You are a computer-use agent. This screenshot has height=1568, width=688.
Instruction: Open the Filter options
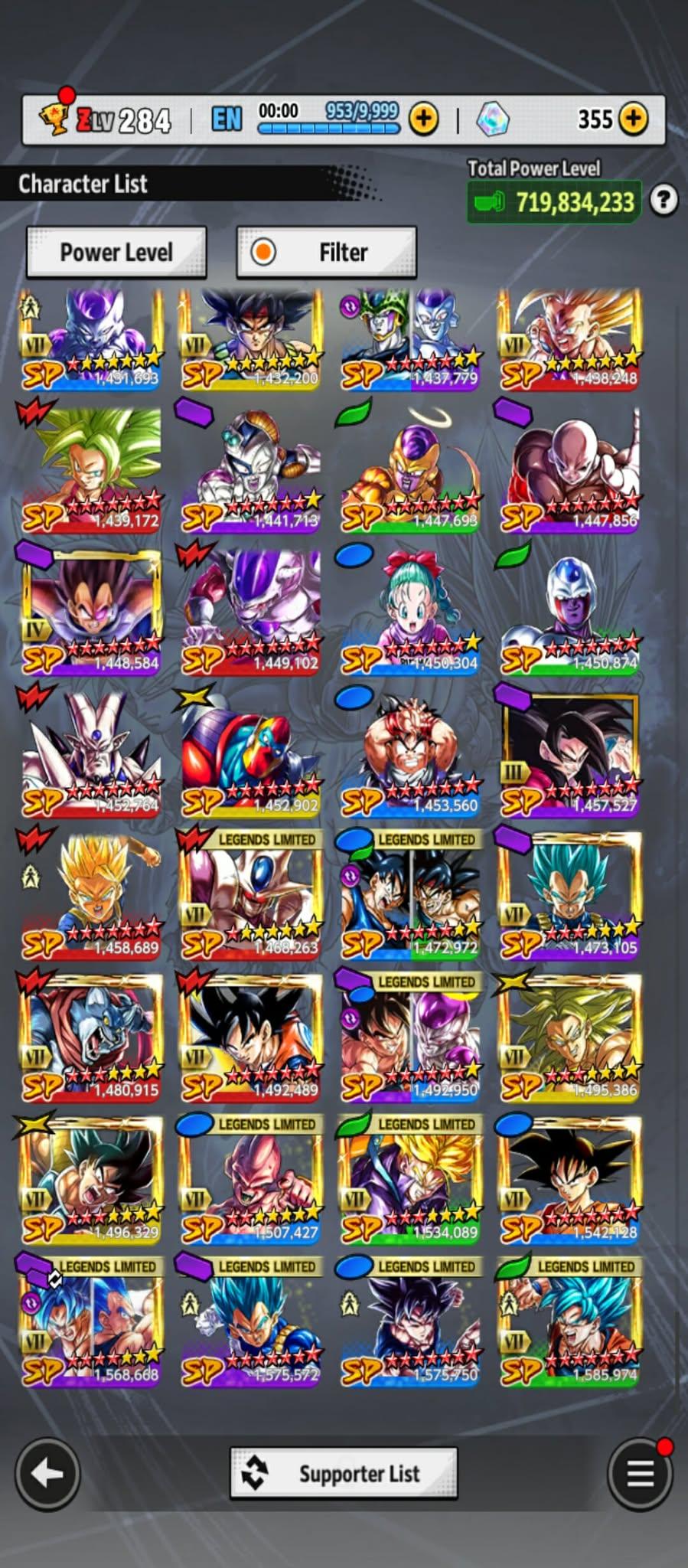[327, 252]
